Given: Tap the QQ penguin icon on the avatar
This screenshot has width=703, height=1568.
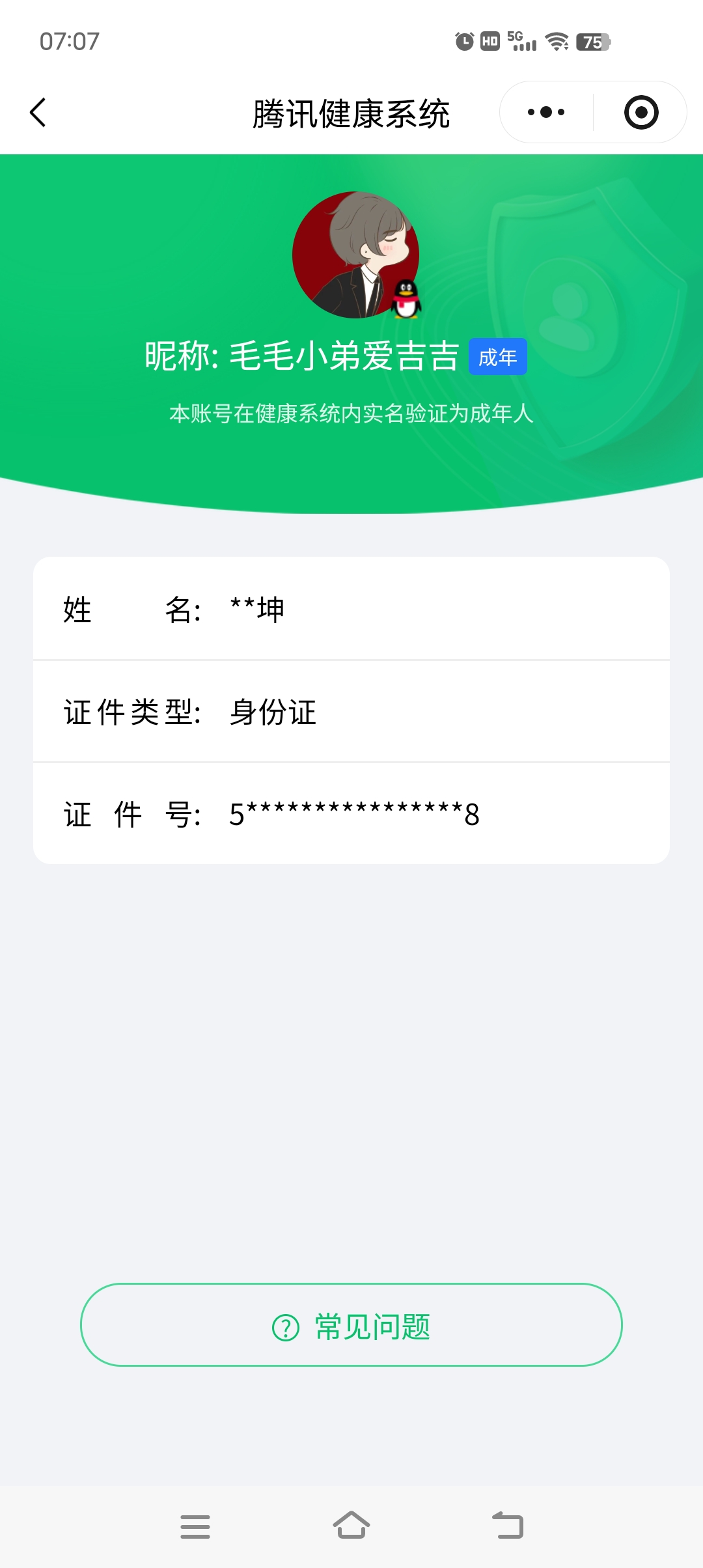Looking at the screenshot, I should point(405,298).
